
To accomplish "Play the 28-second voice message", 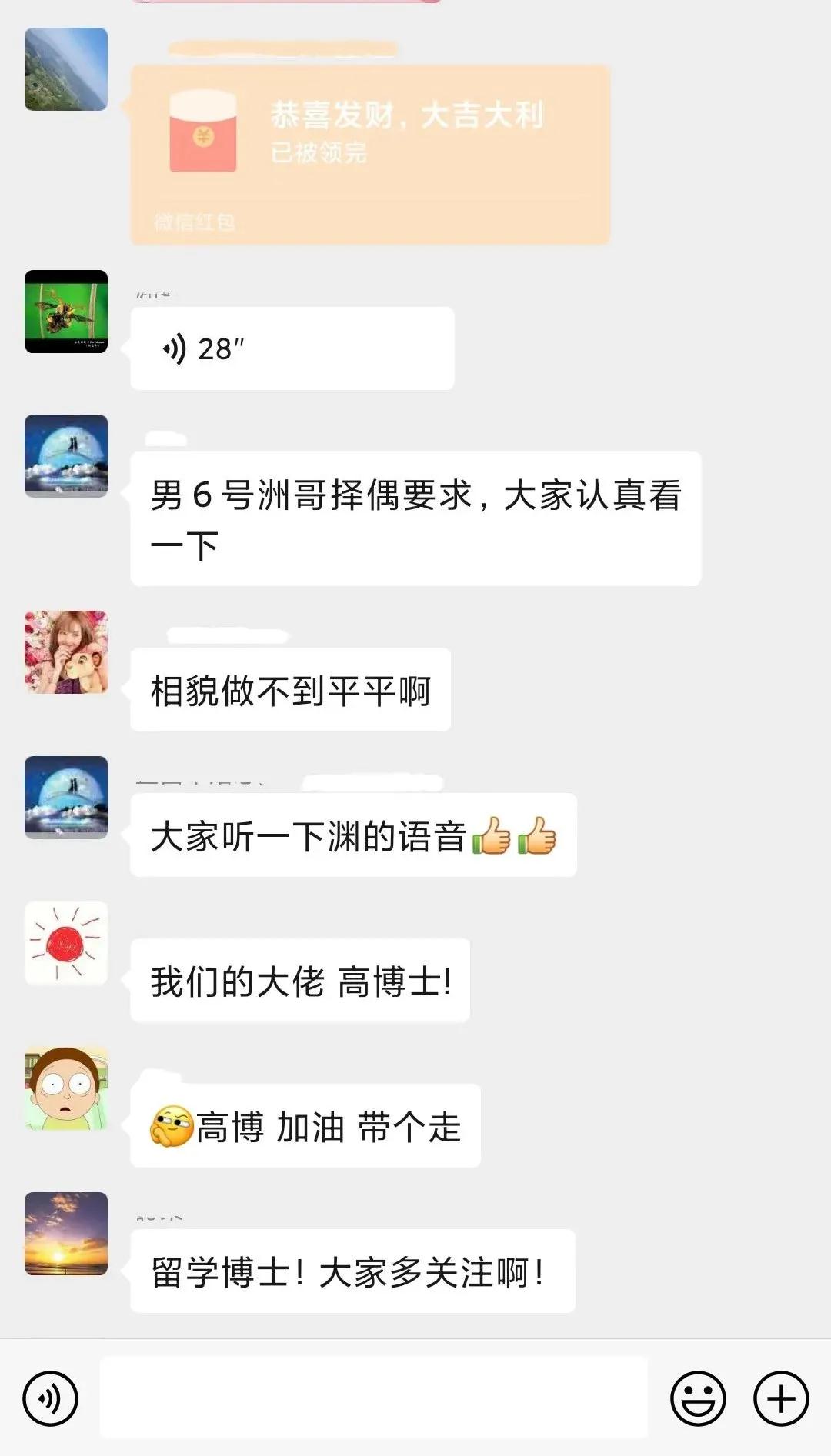I will click(x=292, y=348).
